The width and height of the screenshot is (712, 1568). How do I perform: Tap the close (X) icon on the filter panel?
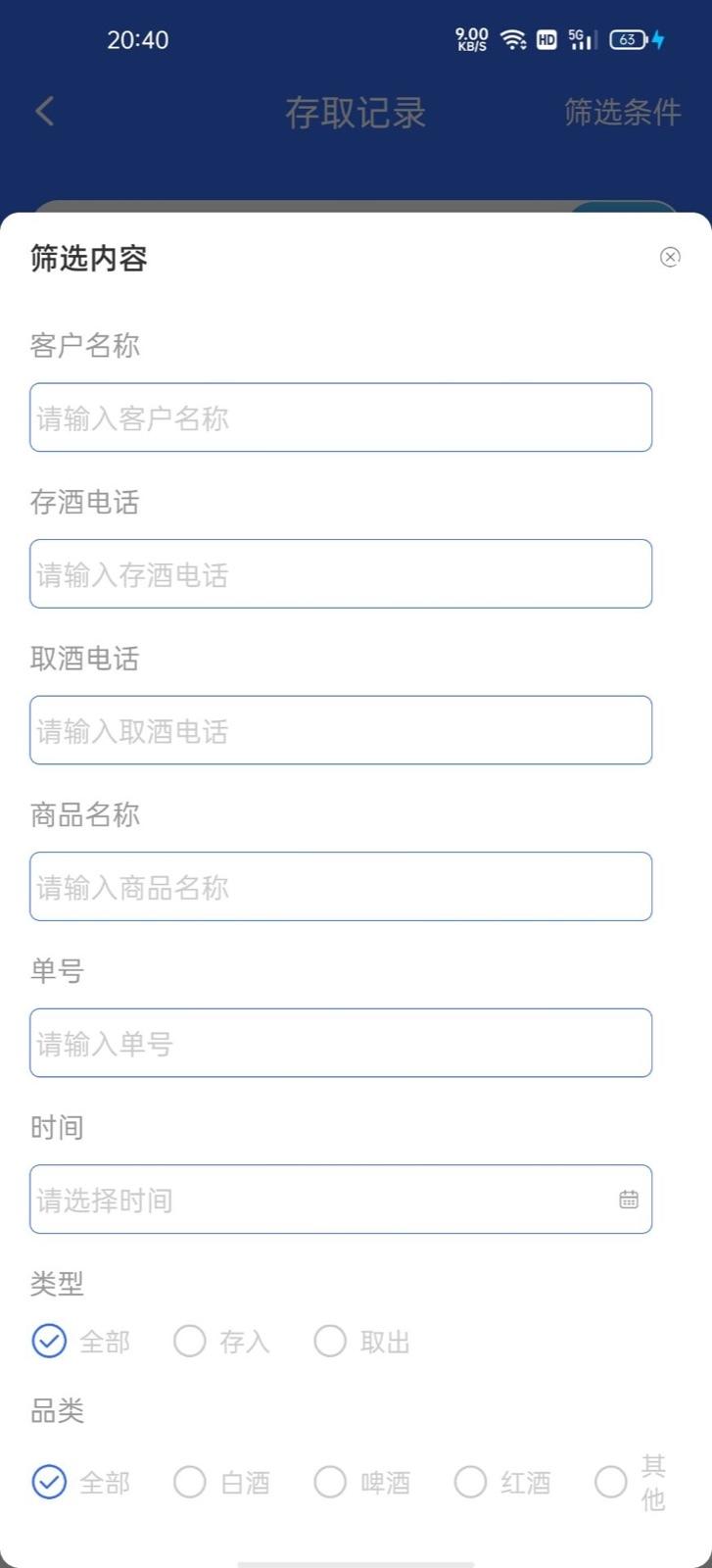point(670,257)
